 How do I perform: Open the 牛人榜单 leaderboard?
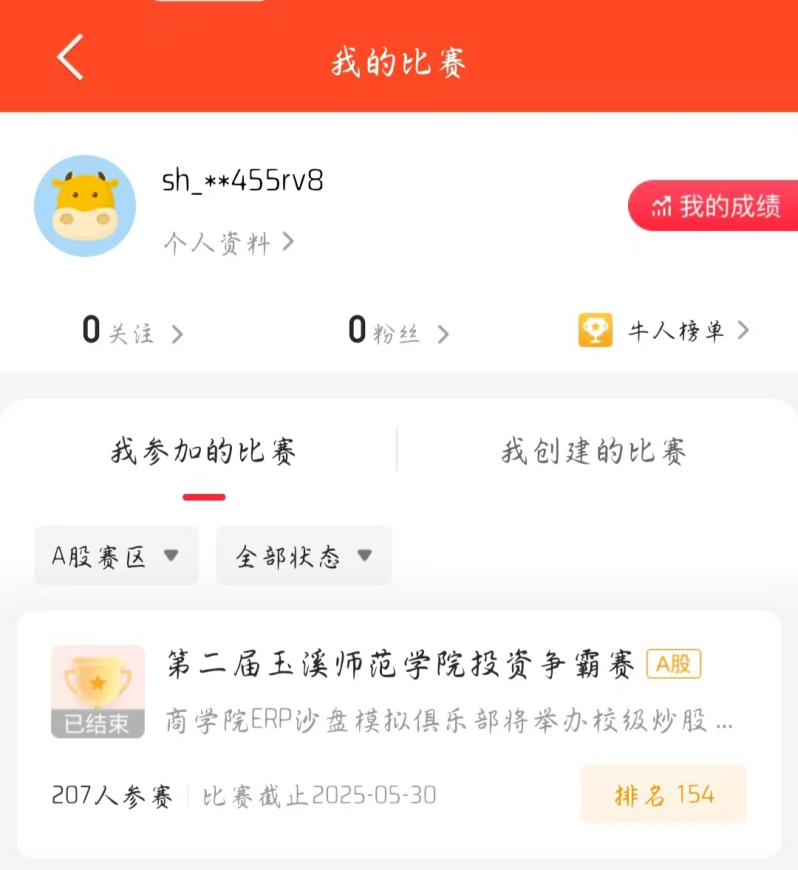coord(664,331)
